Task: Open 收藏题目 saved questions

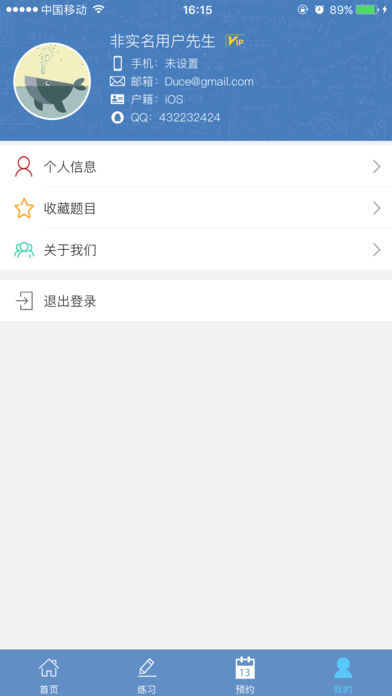Action: (x=196, y=208)
